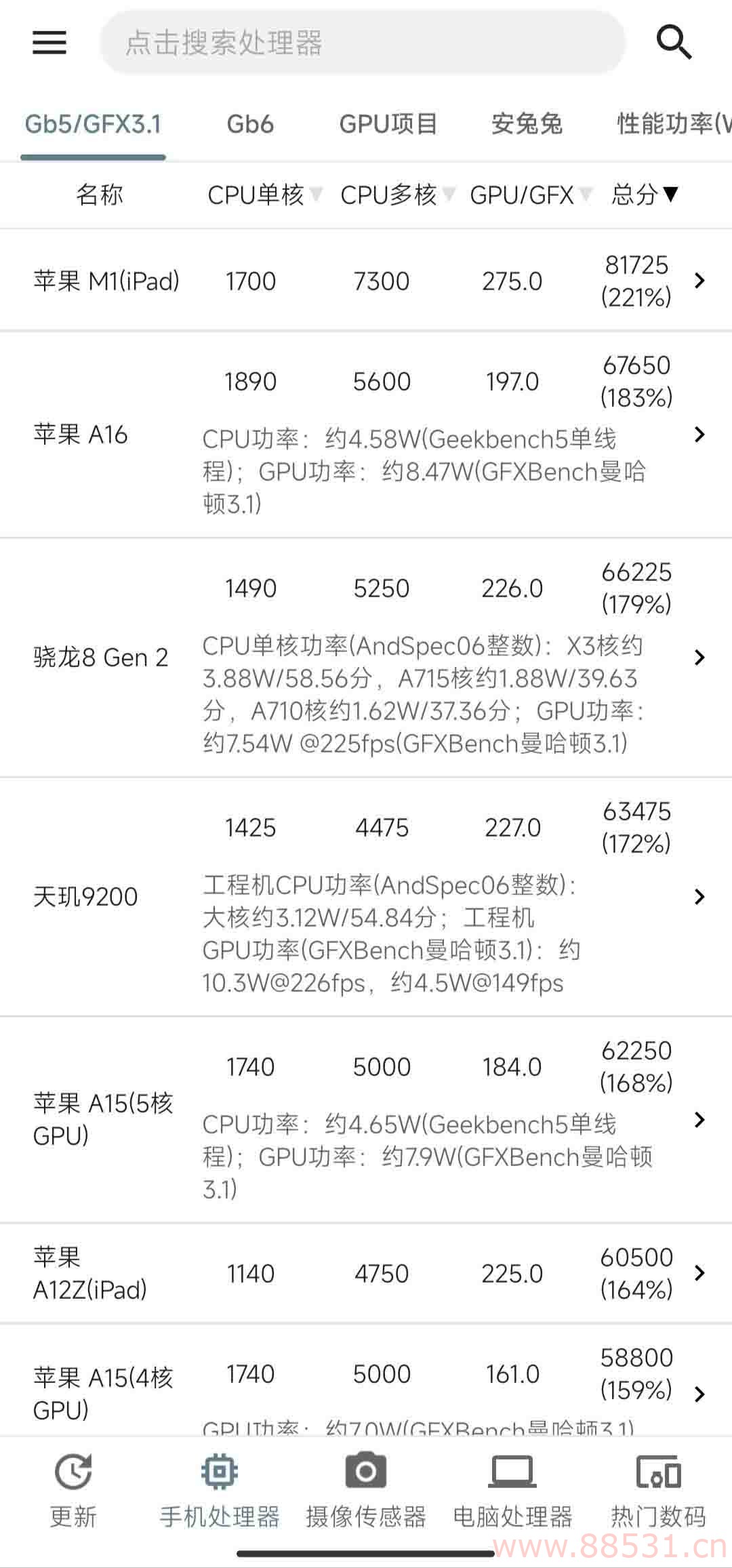Switch to the Gb6 tab

click(250, 124)
